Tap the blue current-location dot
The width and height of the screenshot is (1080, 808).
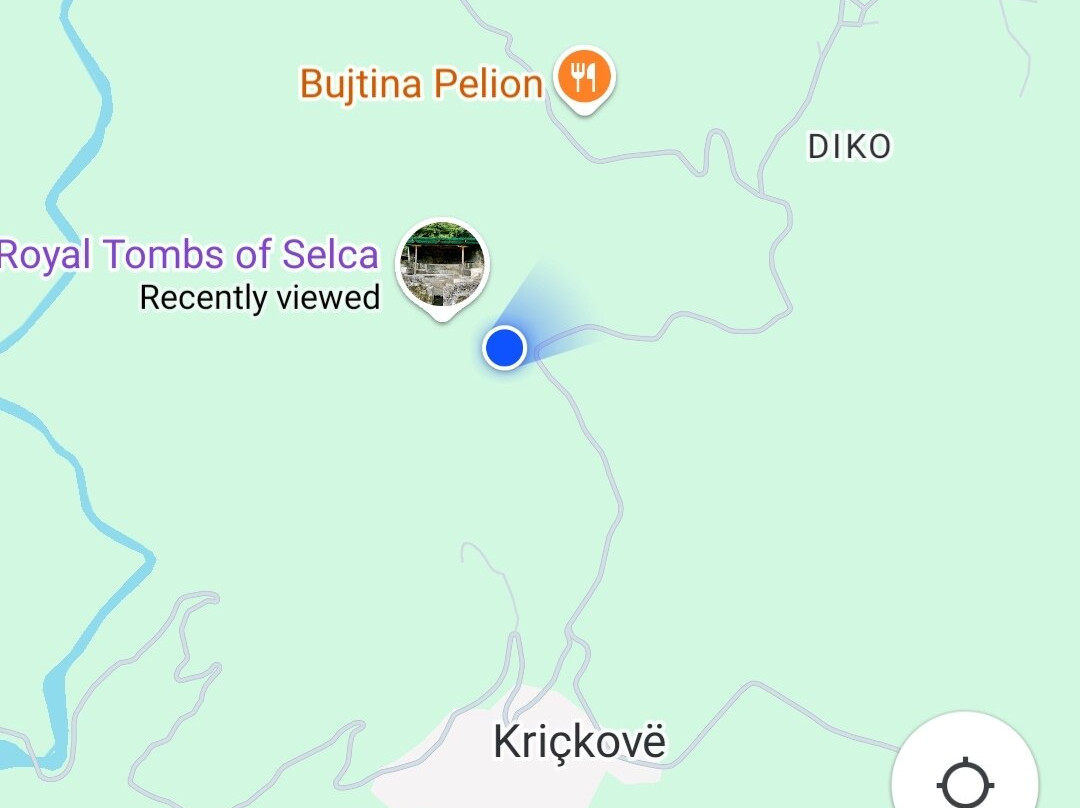(x=505, y=348)
